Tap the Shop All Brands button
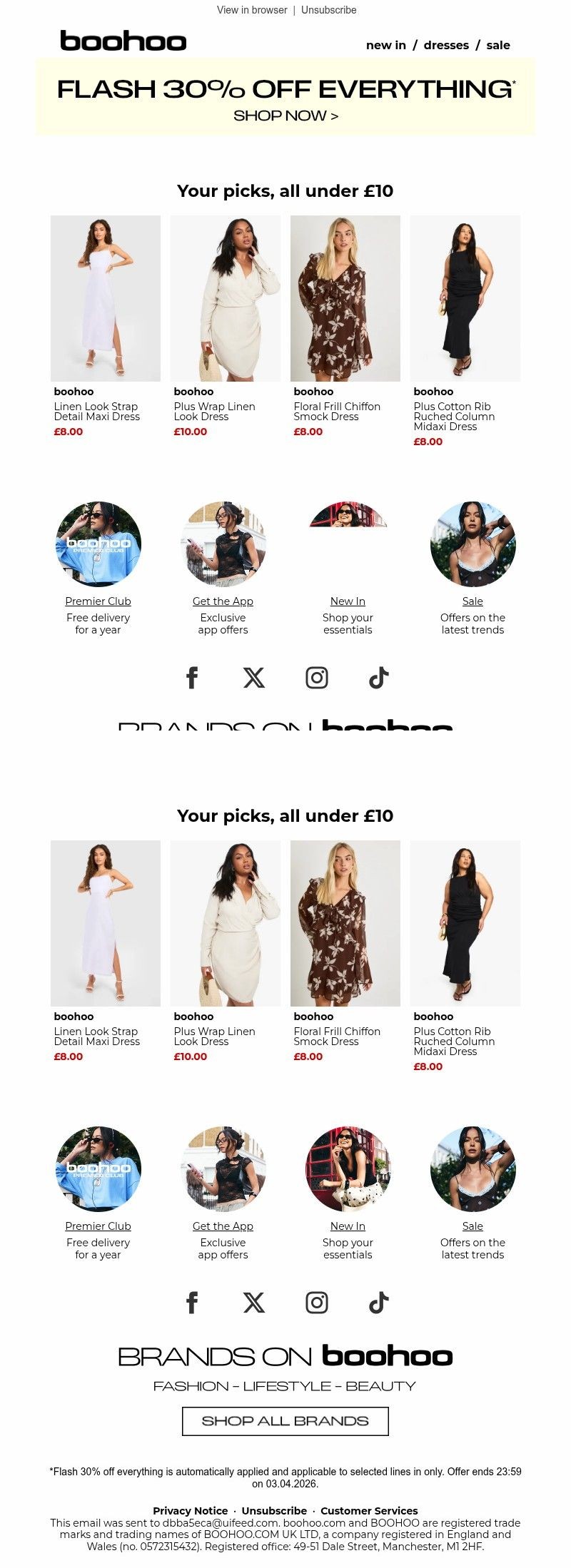 [x=285, y=1420]
